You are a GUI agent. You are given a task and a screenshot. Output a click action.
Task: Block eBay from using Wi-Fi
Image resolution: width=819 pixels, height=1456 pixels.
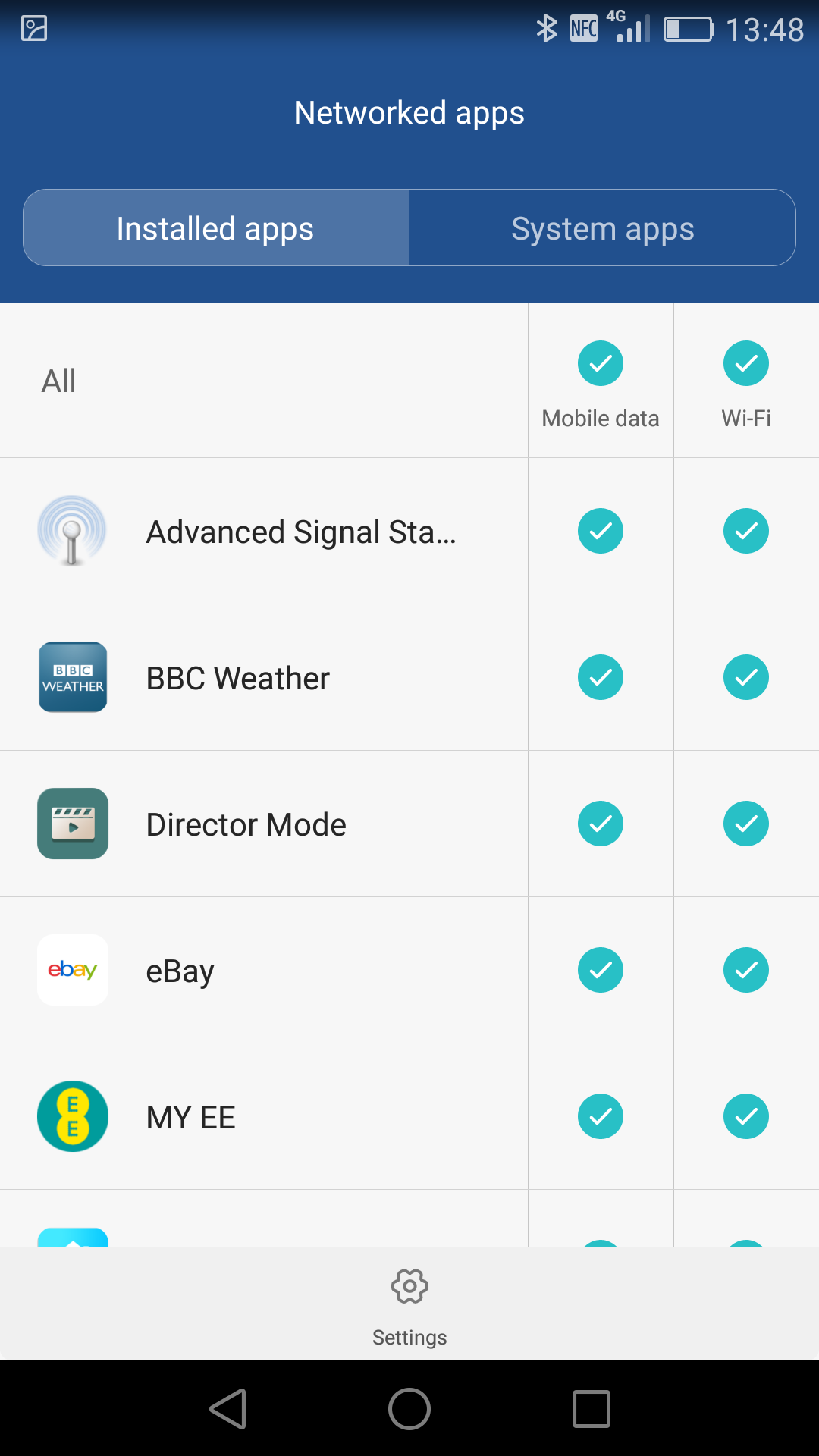tap(746, 970)
